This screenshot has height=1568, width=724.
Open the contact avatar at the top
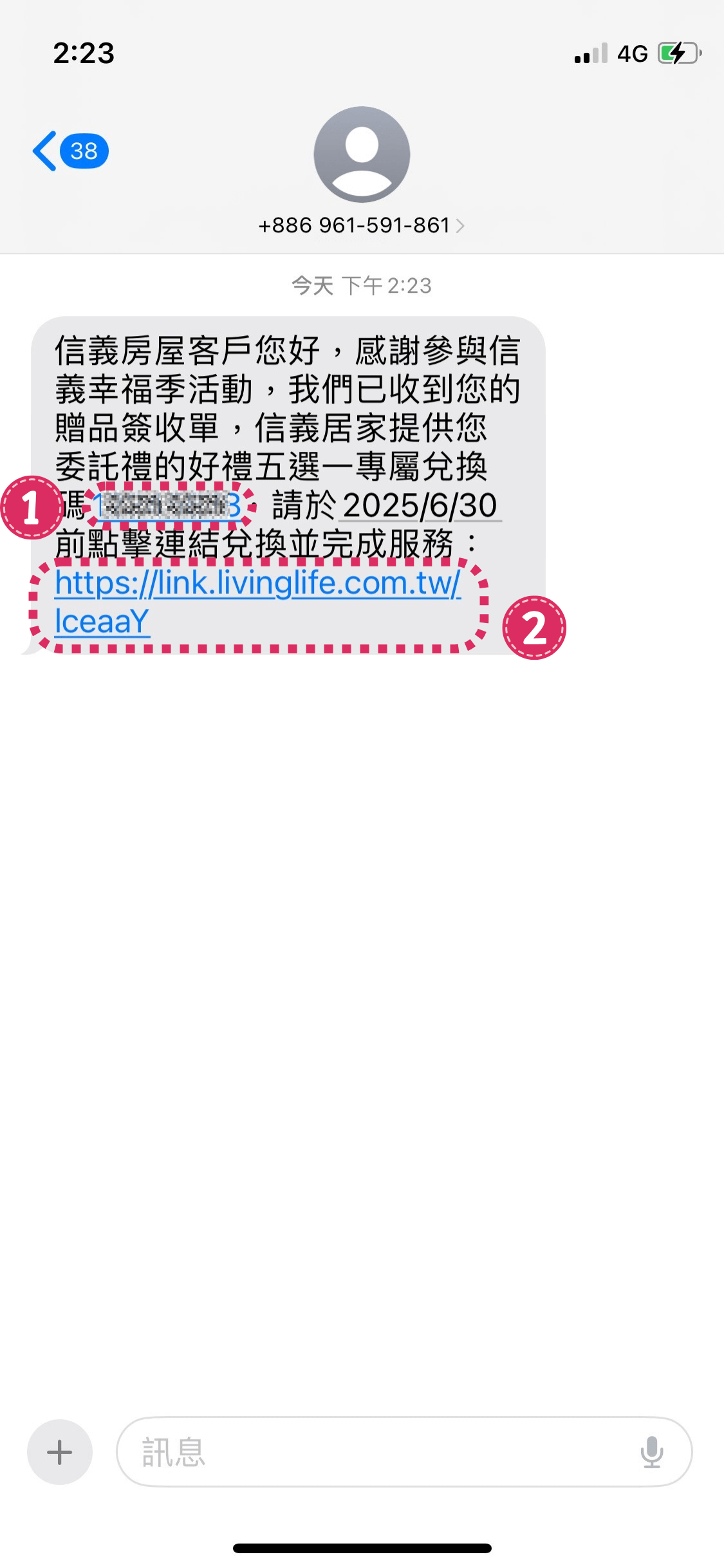(362, 156)
